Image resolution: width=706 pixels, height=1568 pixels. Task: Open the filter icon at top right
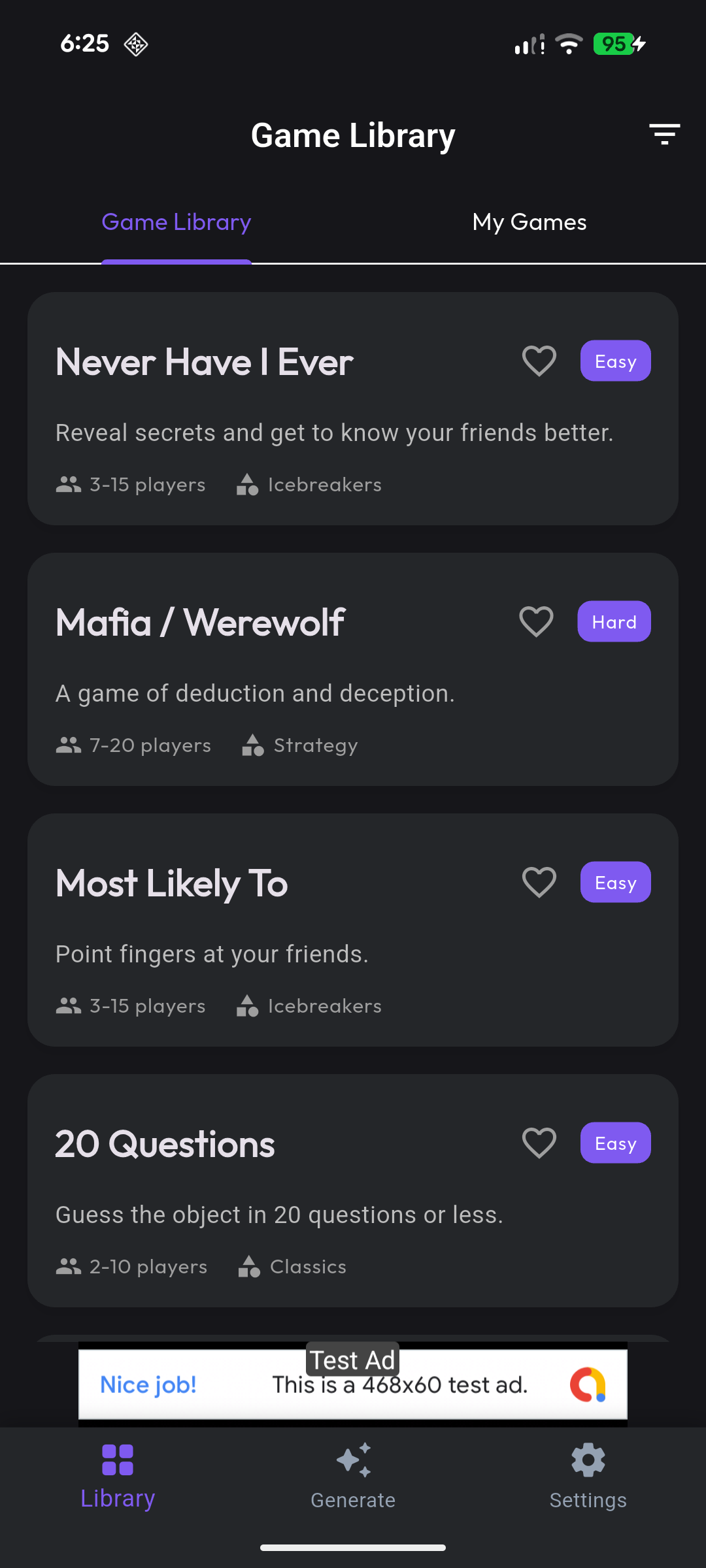(x=665, y=134)
